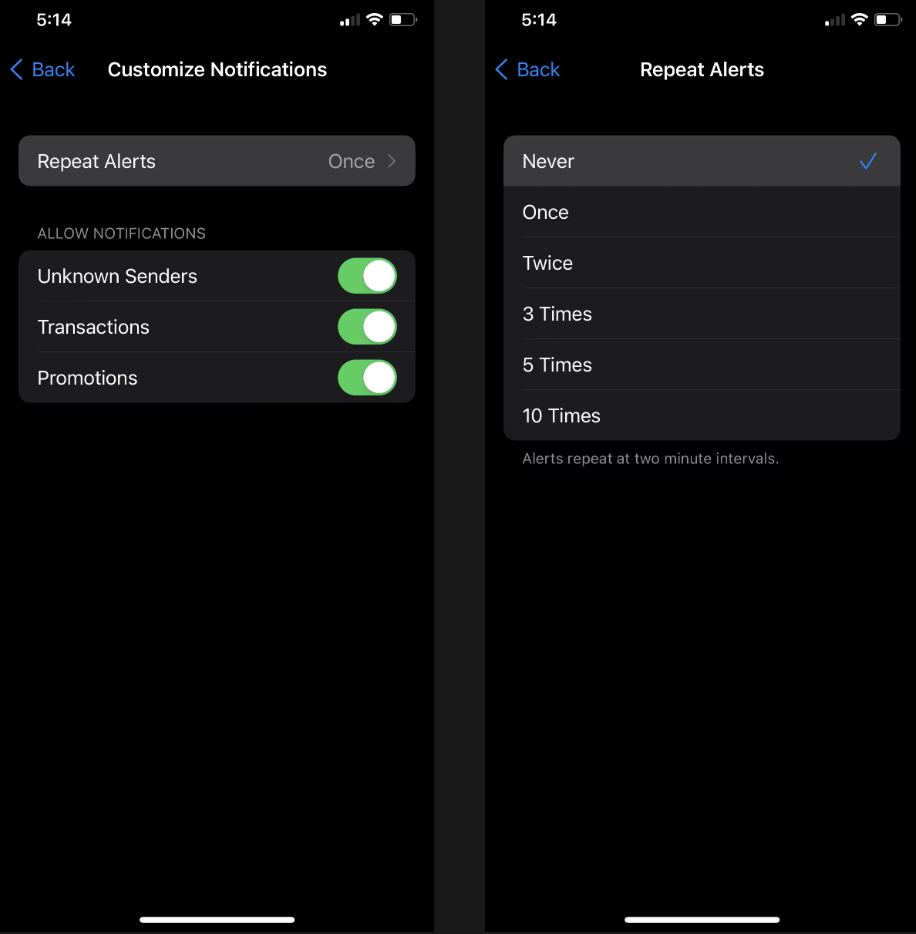The height and width of the screenshot is (934, 916).
Task: Pick 3 Times repeat option
Action: tap(700, 314)
